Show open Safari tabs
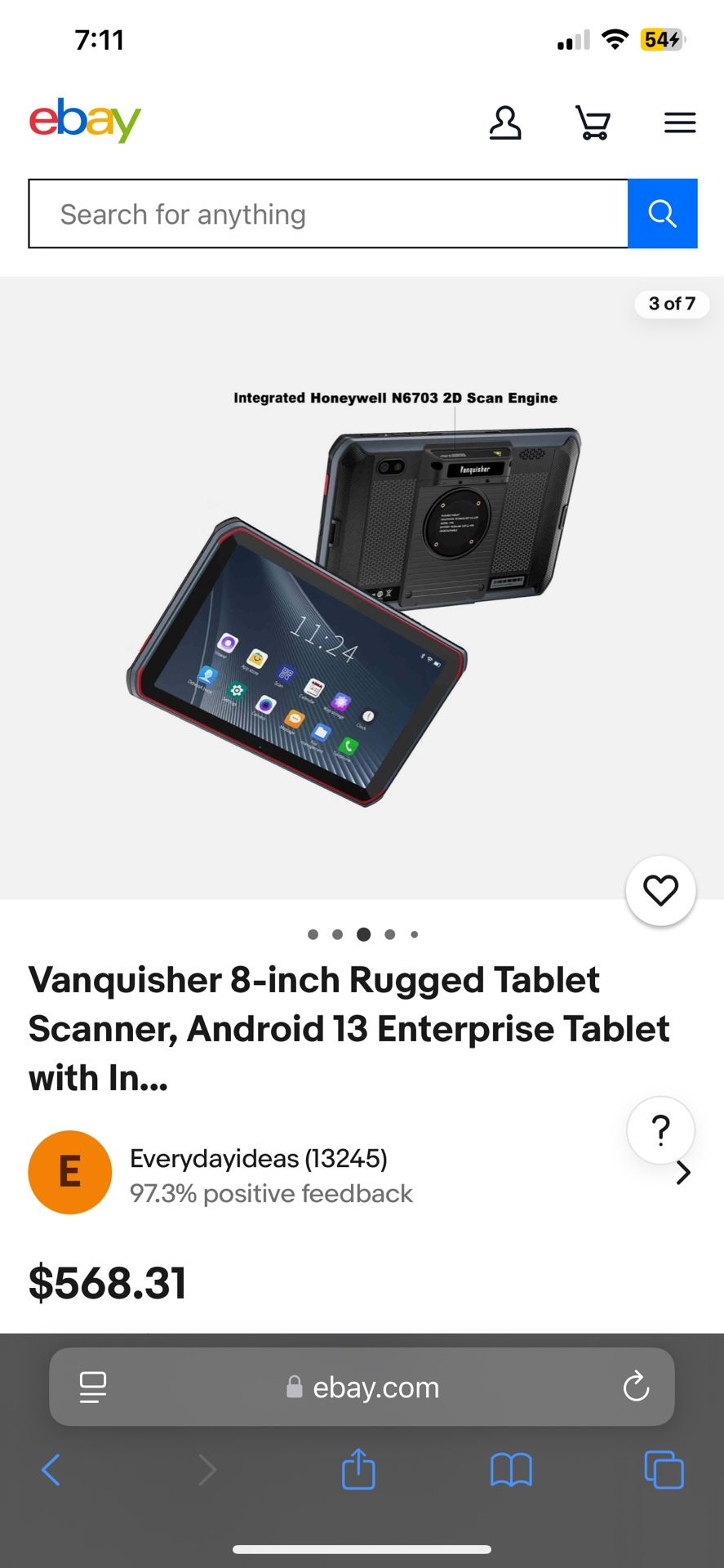 [x=664, y=1470]
